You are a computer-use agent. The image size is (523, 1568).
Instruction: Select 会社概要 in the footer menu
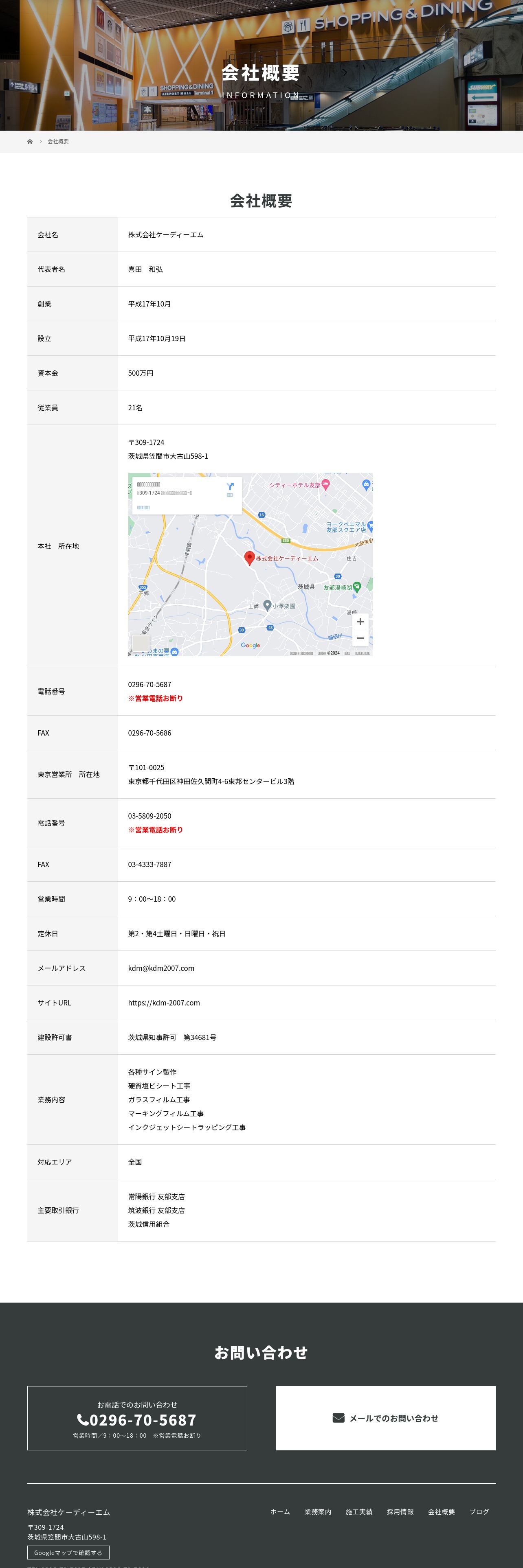(x=442, y=1511)
